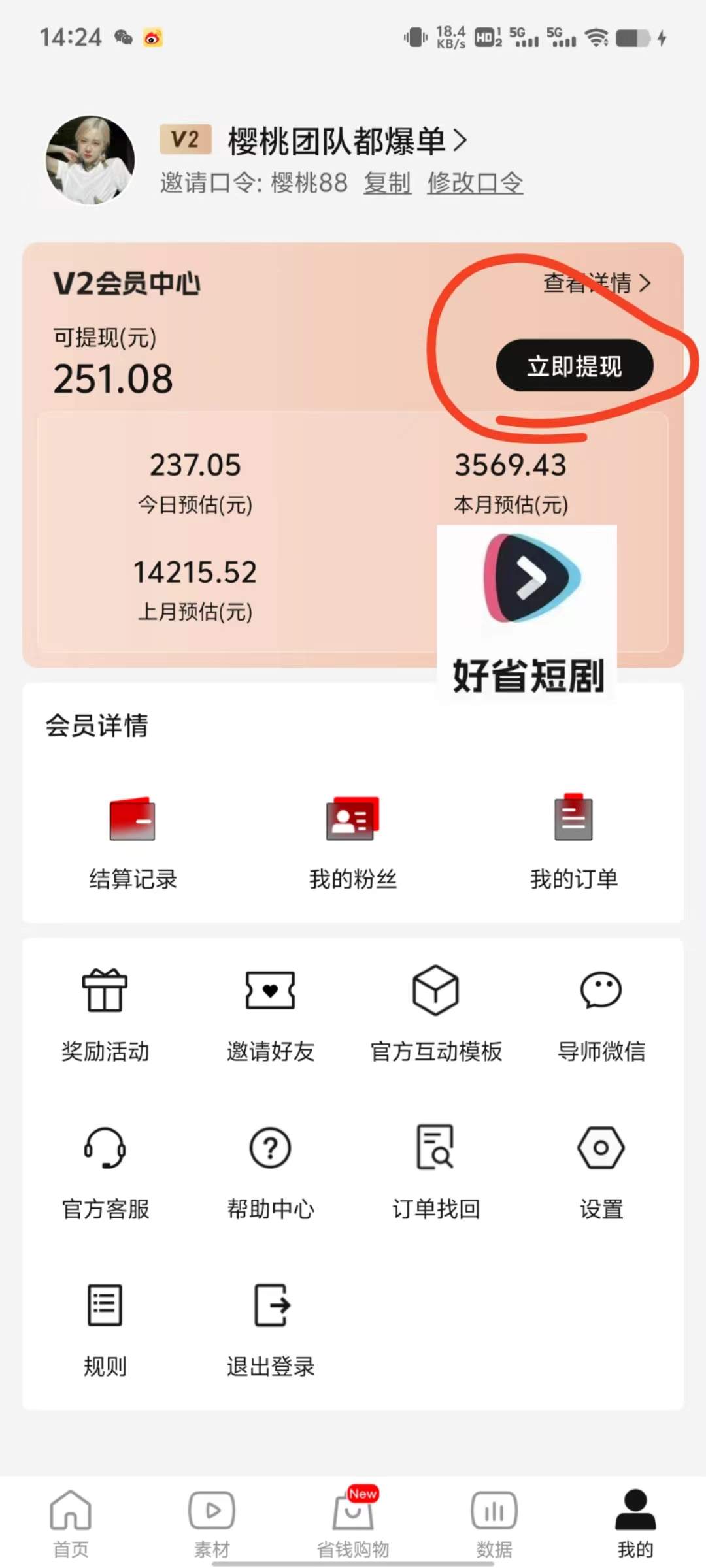
Task: Open 结算记录 settlement records
Action: tap(133, 842)
